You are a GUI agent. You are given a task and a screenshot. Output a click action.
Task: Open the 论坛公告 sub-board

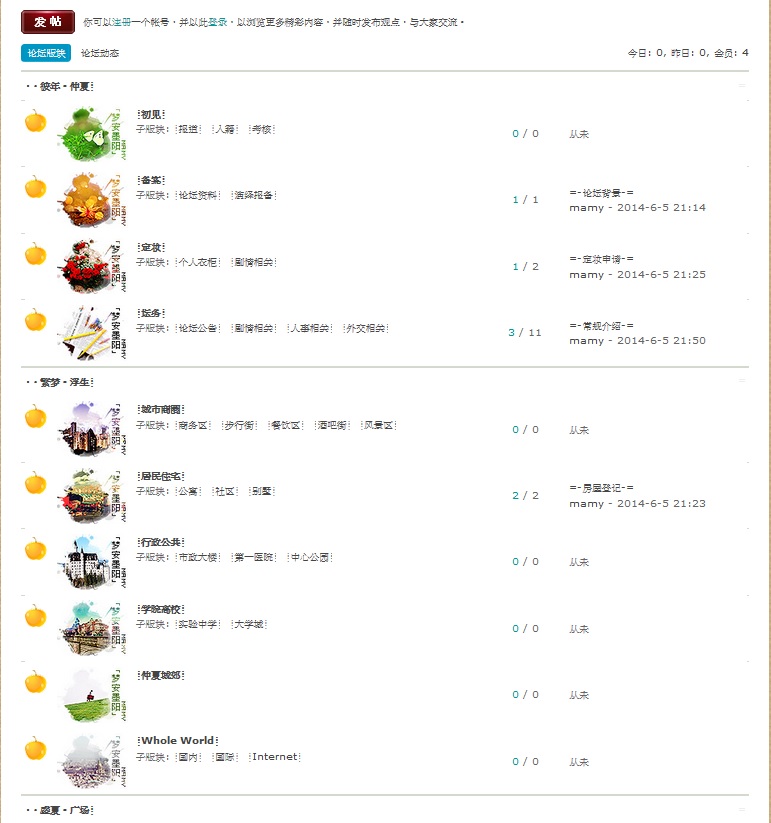198,328
